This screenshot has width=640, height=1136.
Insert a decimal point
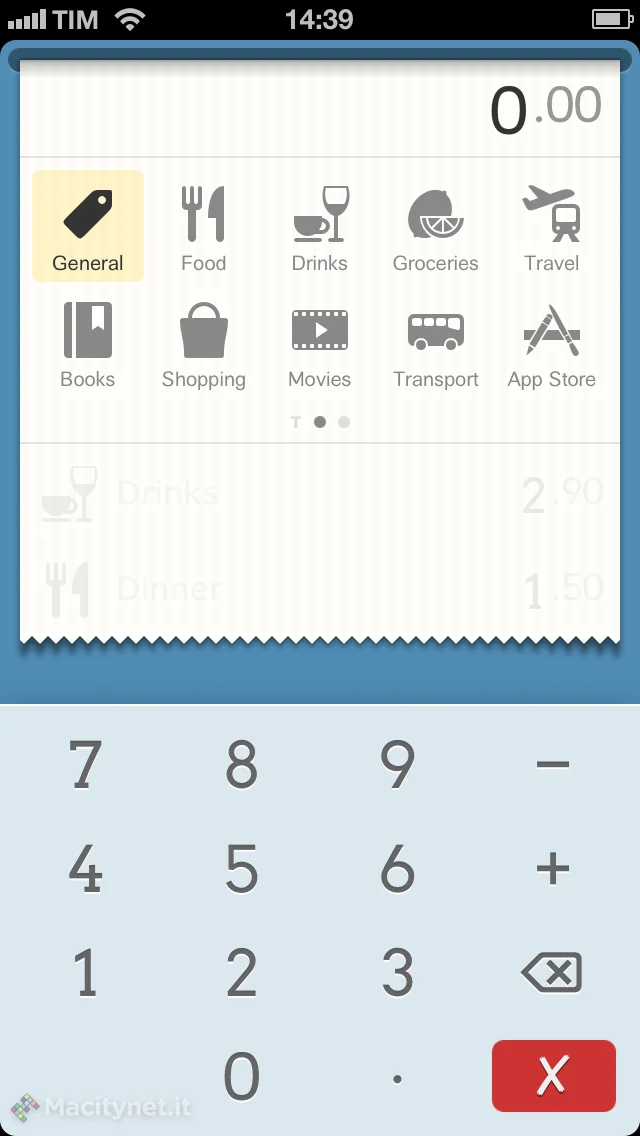[x=397, y=1078]
